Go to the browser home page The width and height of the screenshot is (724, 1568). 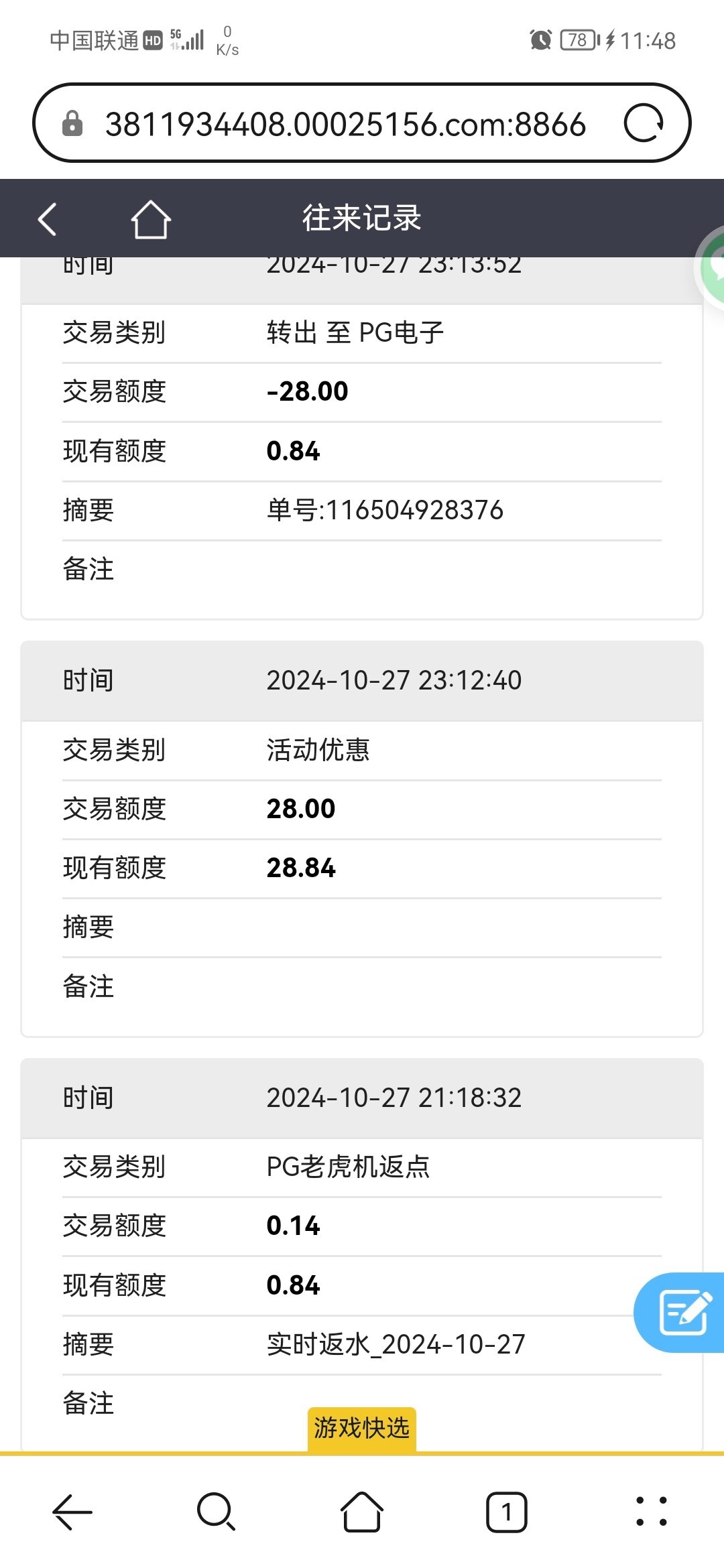click(362, 1512)
